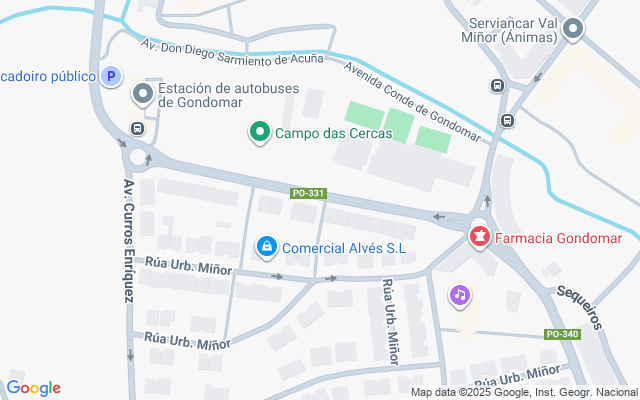The width and height of the screenshot is (640, 400).
Task: Select the Comercial Alvés S.L shop pin
Action: 267,246
